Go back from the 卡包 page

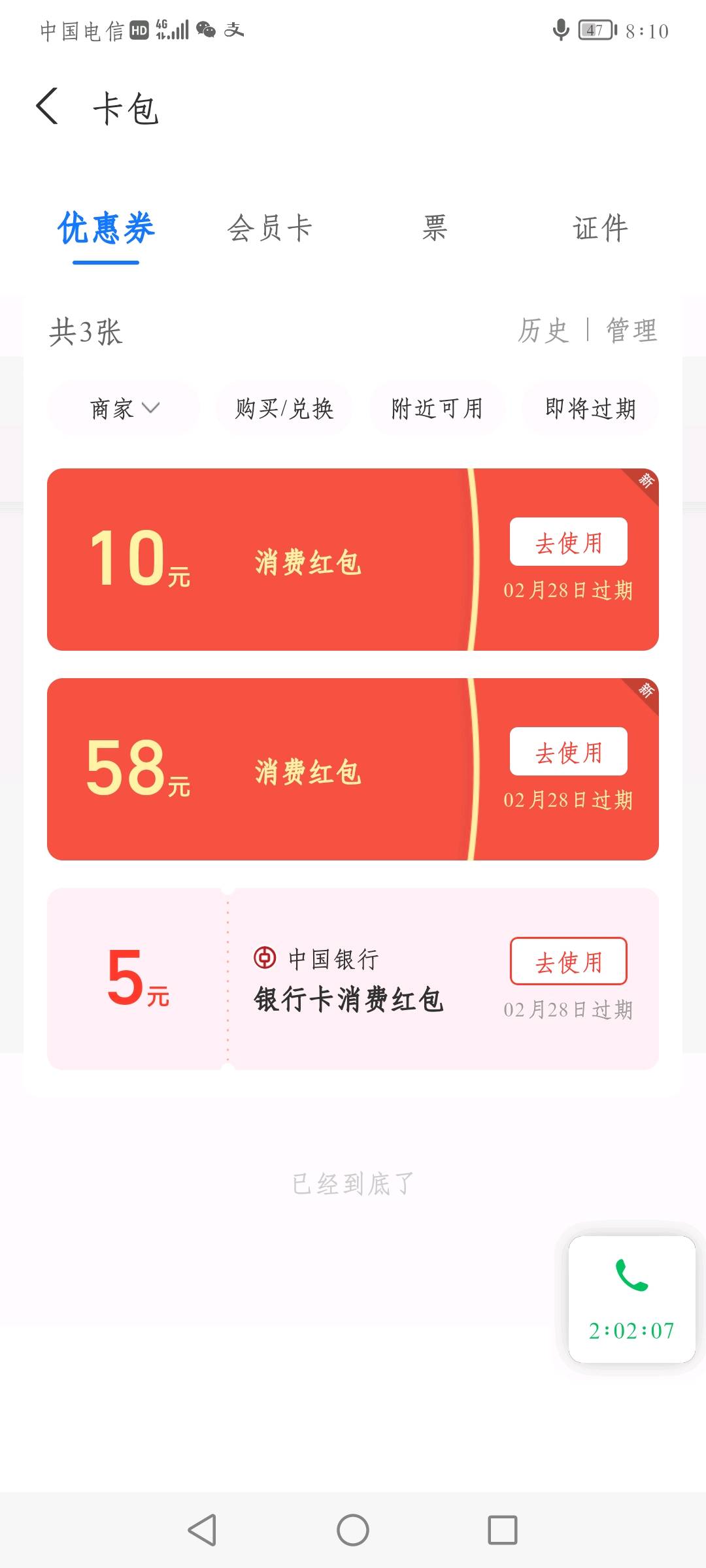click(47, 106)
